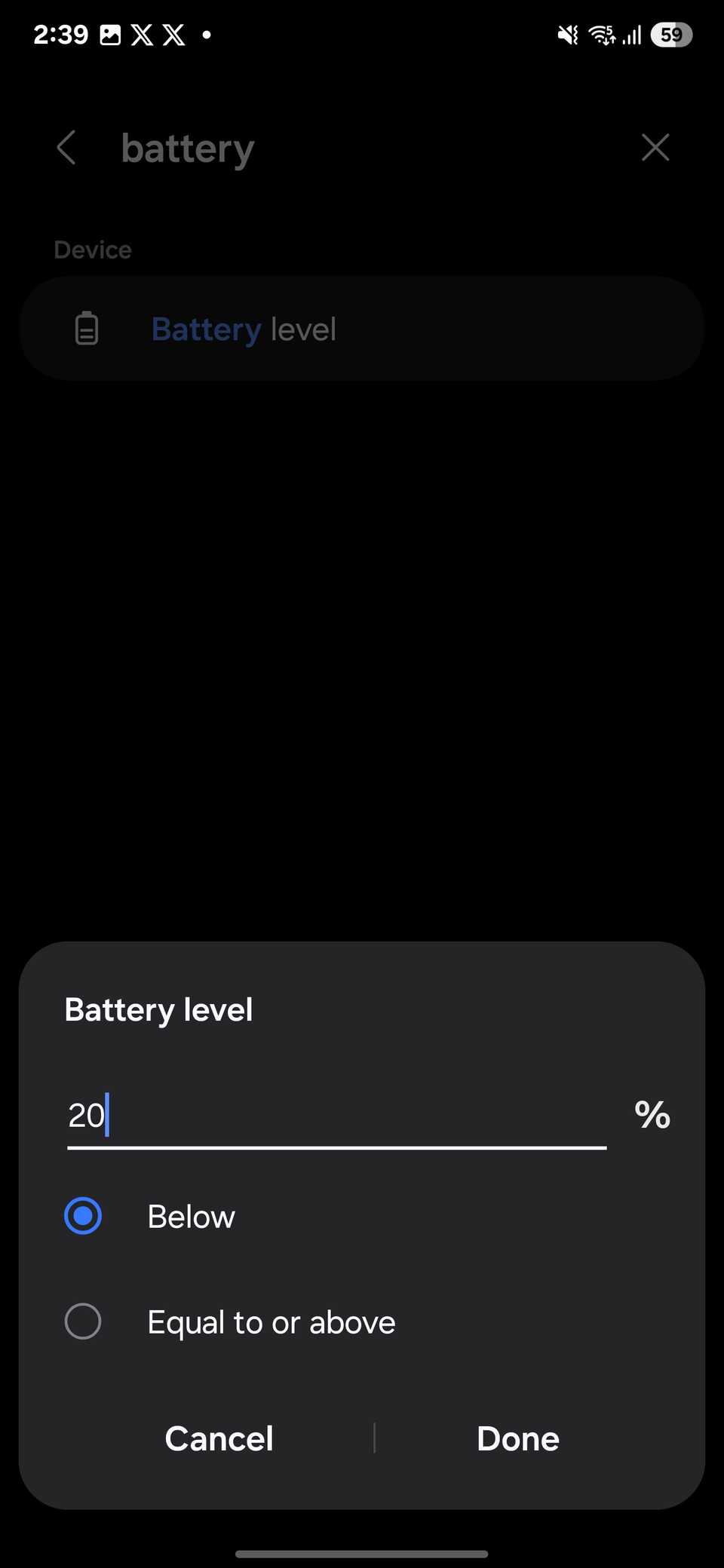
Task: Tap the cellular signal strength icon
Action: pos(632,34)
